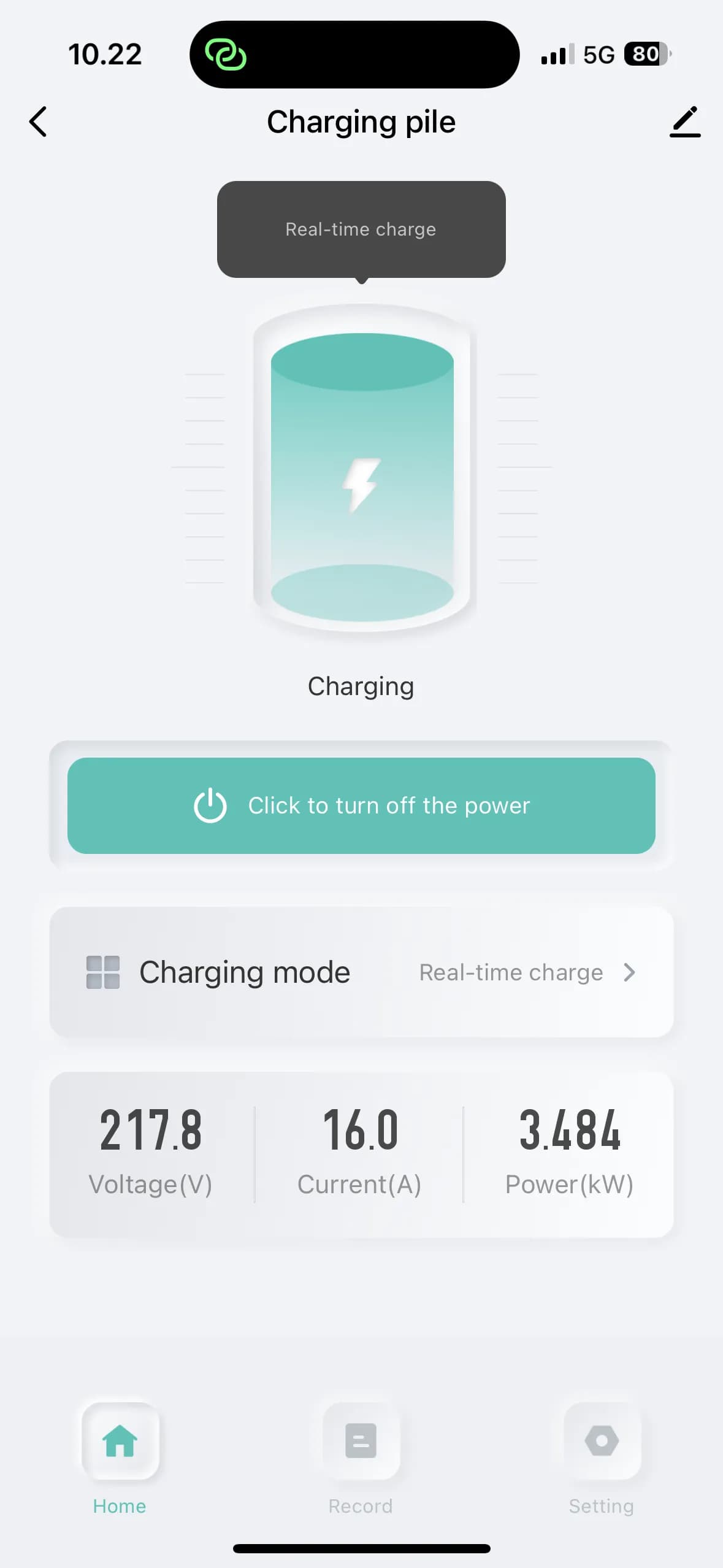Open the Charging mode setting
The width and height of the screenshot is (723, 1568).
(x=361, y=972)
